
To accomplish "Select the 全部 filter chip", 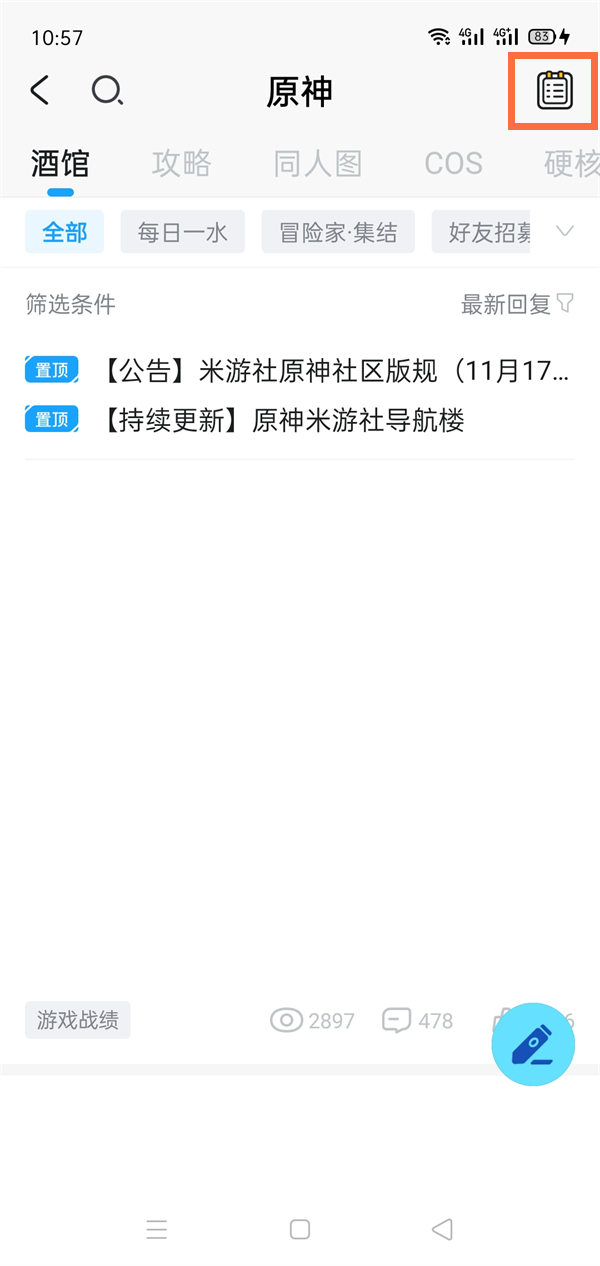I will pyautogui.click(x=64, y=232).
